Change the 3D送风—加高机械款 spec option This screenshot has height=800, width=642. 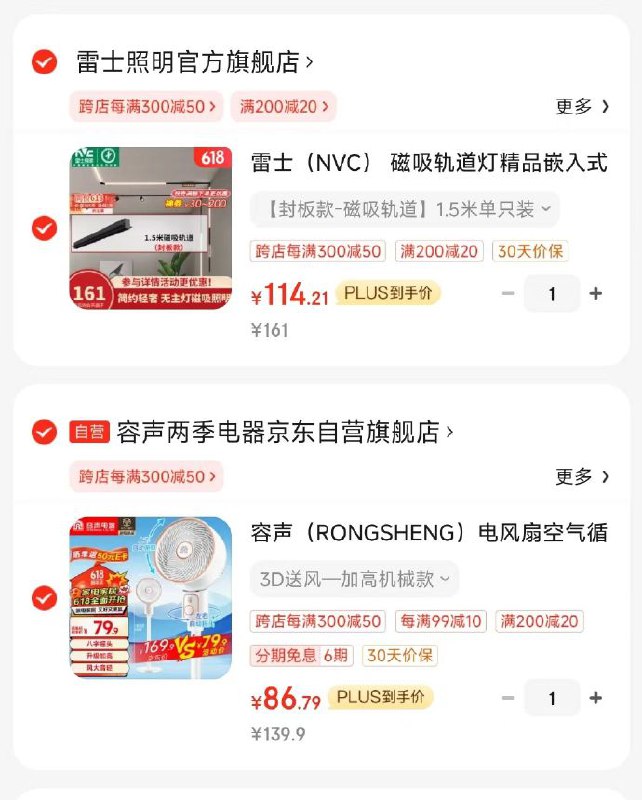[x=355, y=579]
